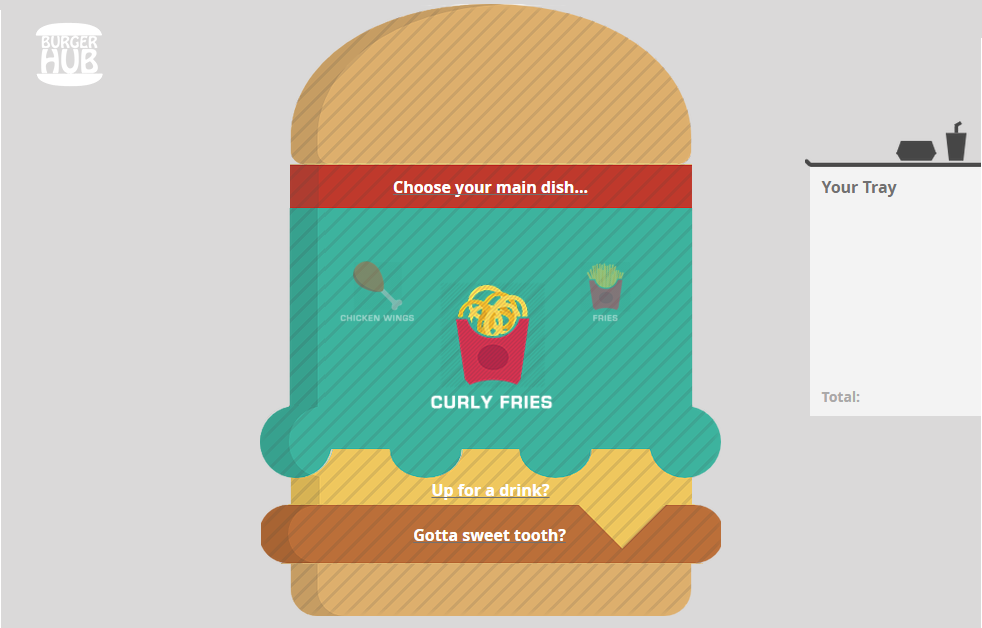Choose the Chicken Wings option
This screenshot has height=628, width=982.
(377, 290)
